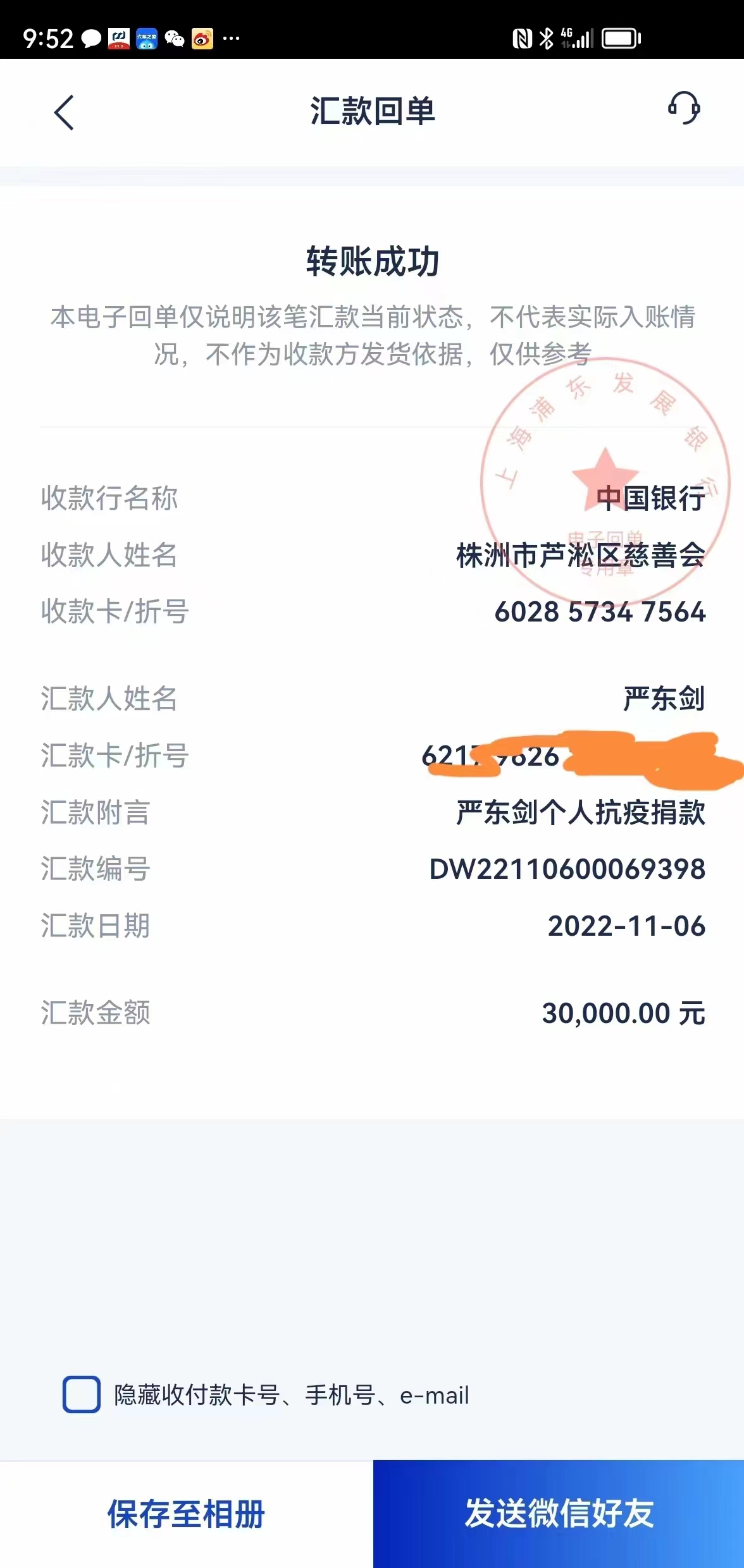Check the 隐藏收付款卡号、手机号、e-mail box
The height and width of the screenshot is (1568, 744).
pos(82,1393)
